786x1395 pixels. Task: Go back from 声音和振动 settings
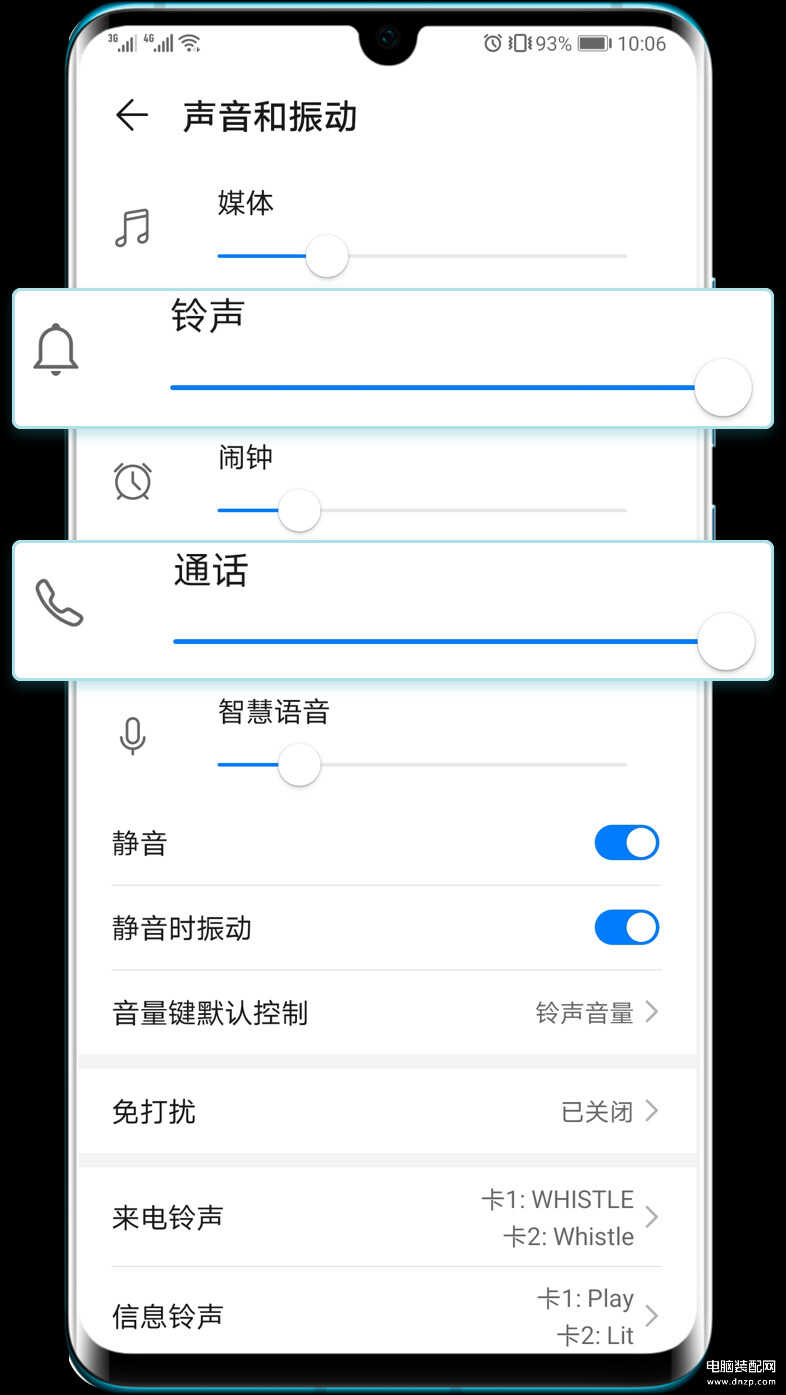pyautogui.click(x=132, y=116)
